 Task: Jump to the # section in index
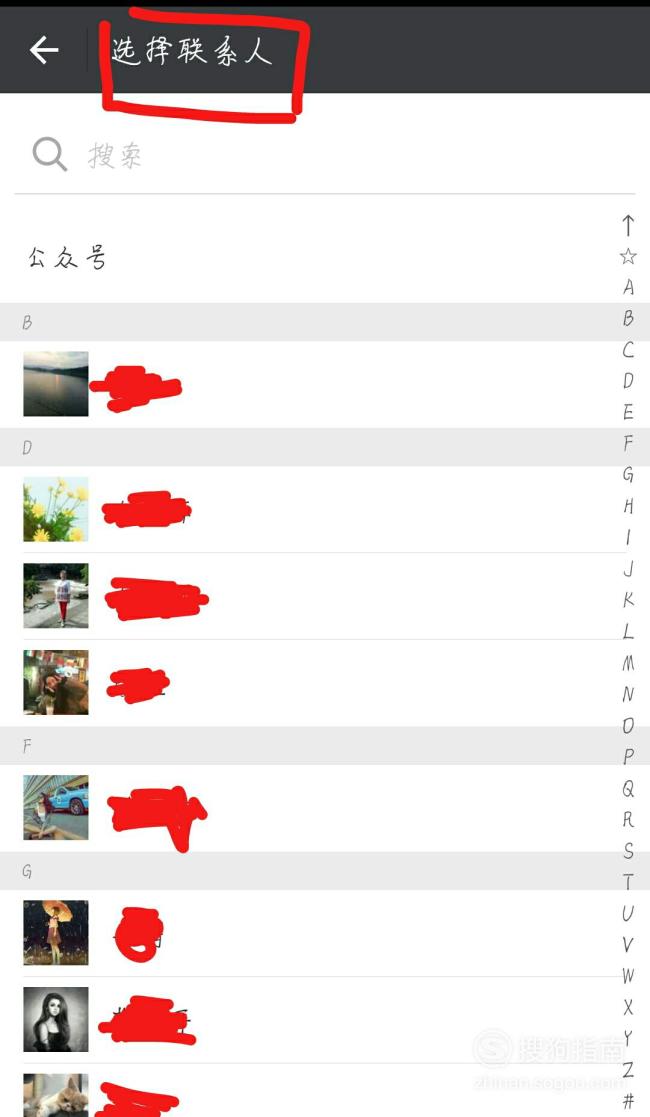tap(628, 1101)
